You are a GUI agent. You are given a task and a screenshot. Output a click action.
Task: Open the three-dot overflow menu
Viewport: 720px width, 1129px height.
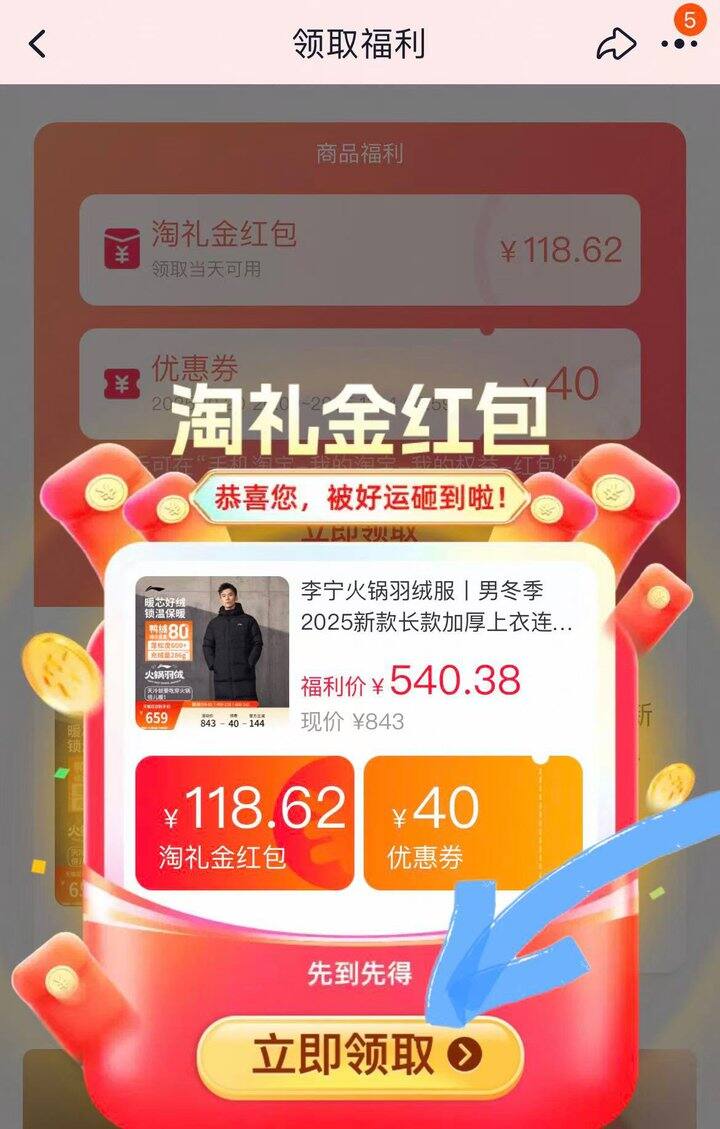pos(679,44)
